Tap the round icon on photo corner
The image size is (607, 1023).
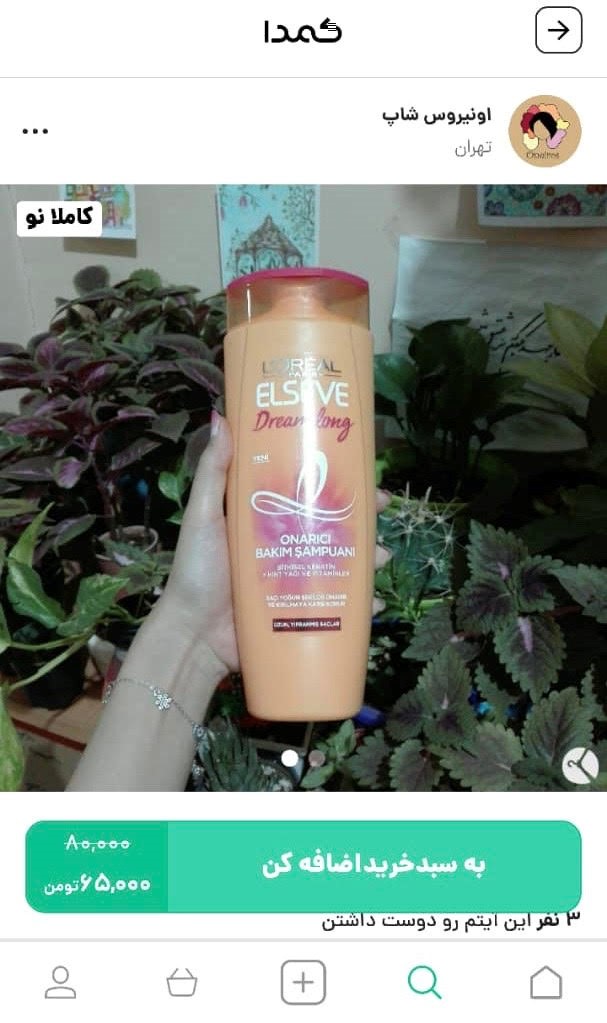[580, 766]
